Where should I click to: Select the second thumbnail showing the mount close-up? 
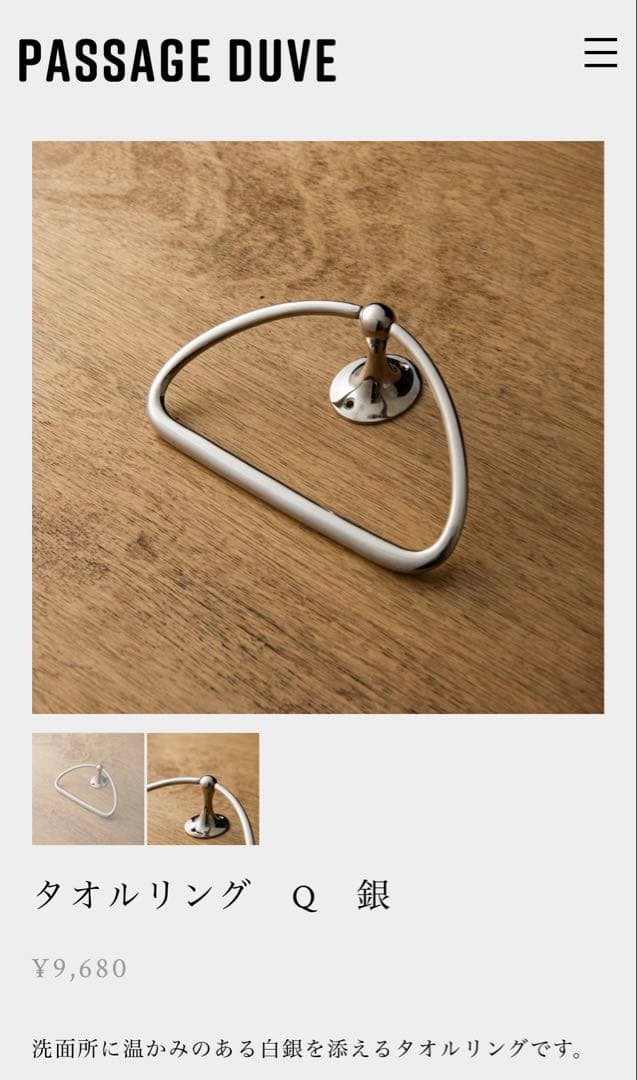203,789
